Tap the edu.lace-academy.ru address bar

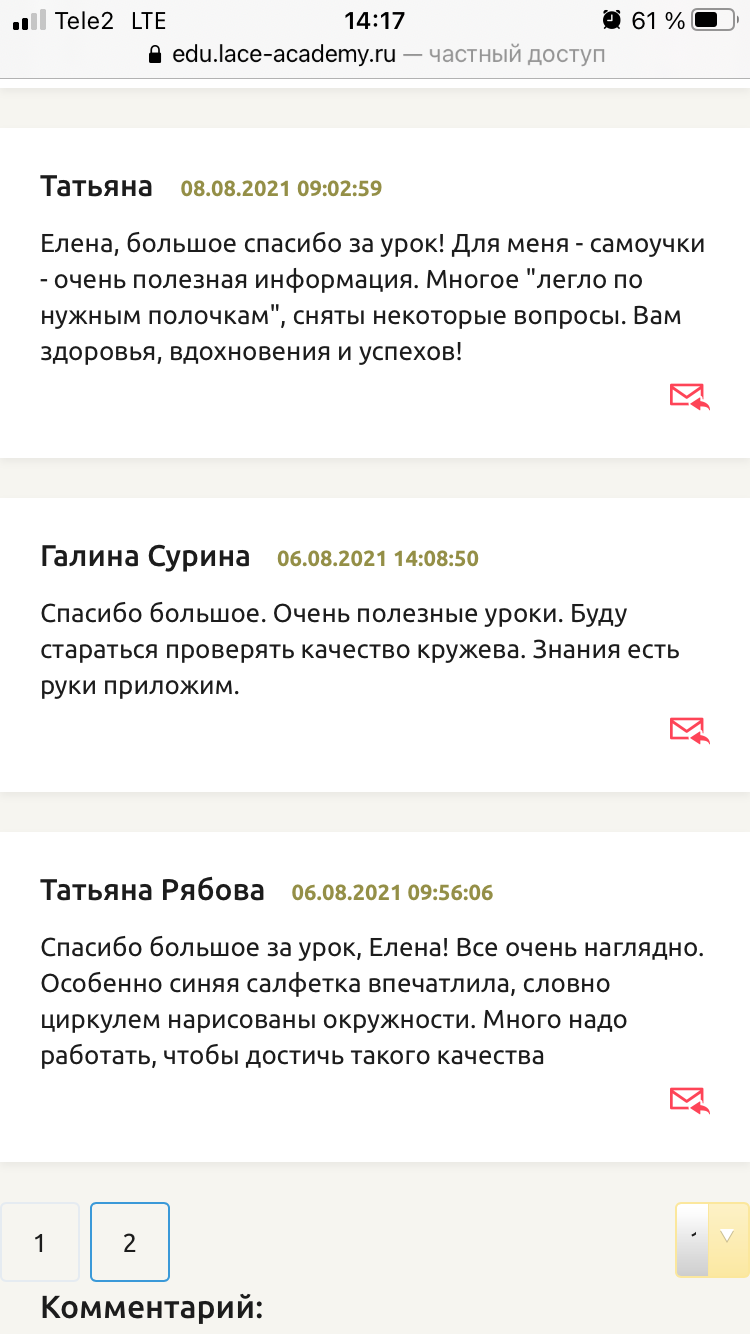375,54
